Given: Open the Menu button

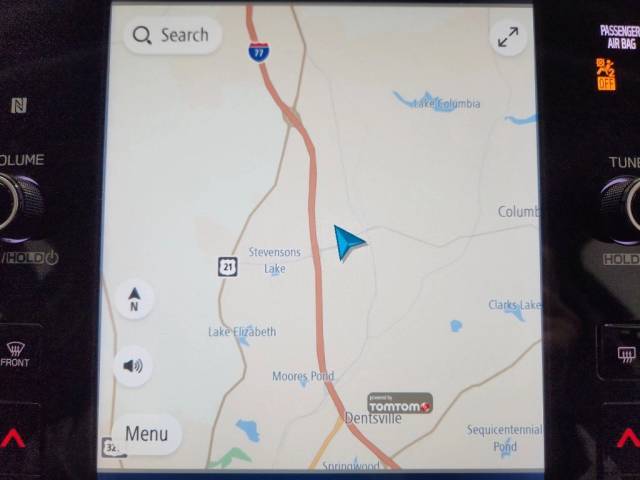Looking at the screenshot, I should [x=146, y=434].
